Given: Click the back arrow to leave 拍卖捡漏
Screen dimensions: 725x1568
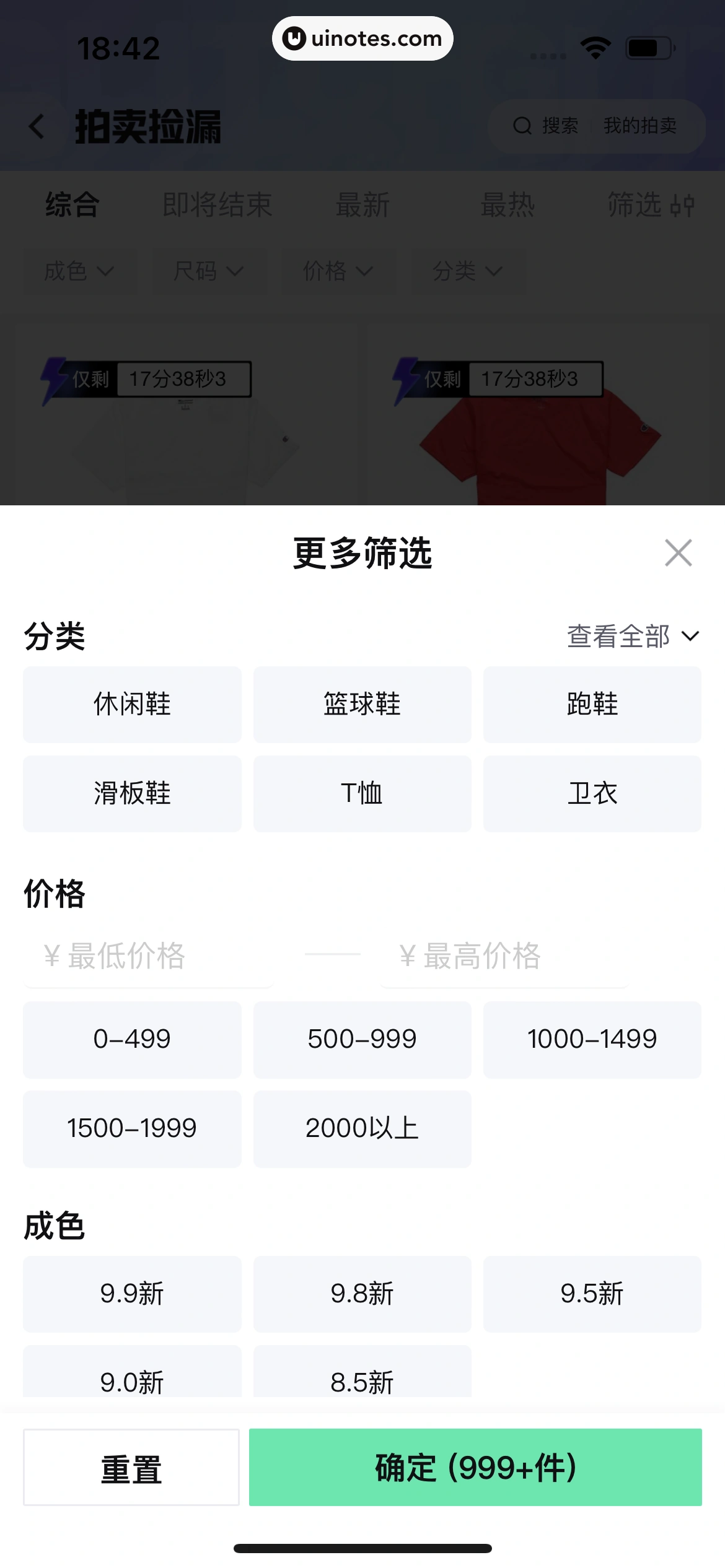Looking at the screenshot, I should click(x=35, y=126).
